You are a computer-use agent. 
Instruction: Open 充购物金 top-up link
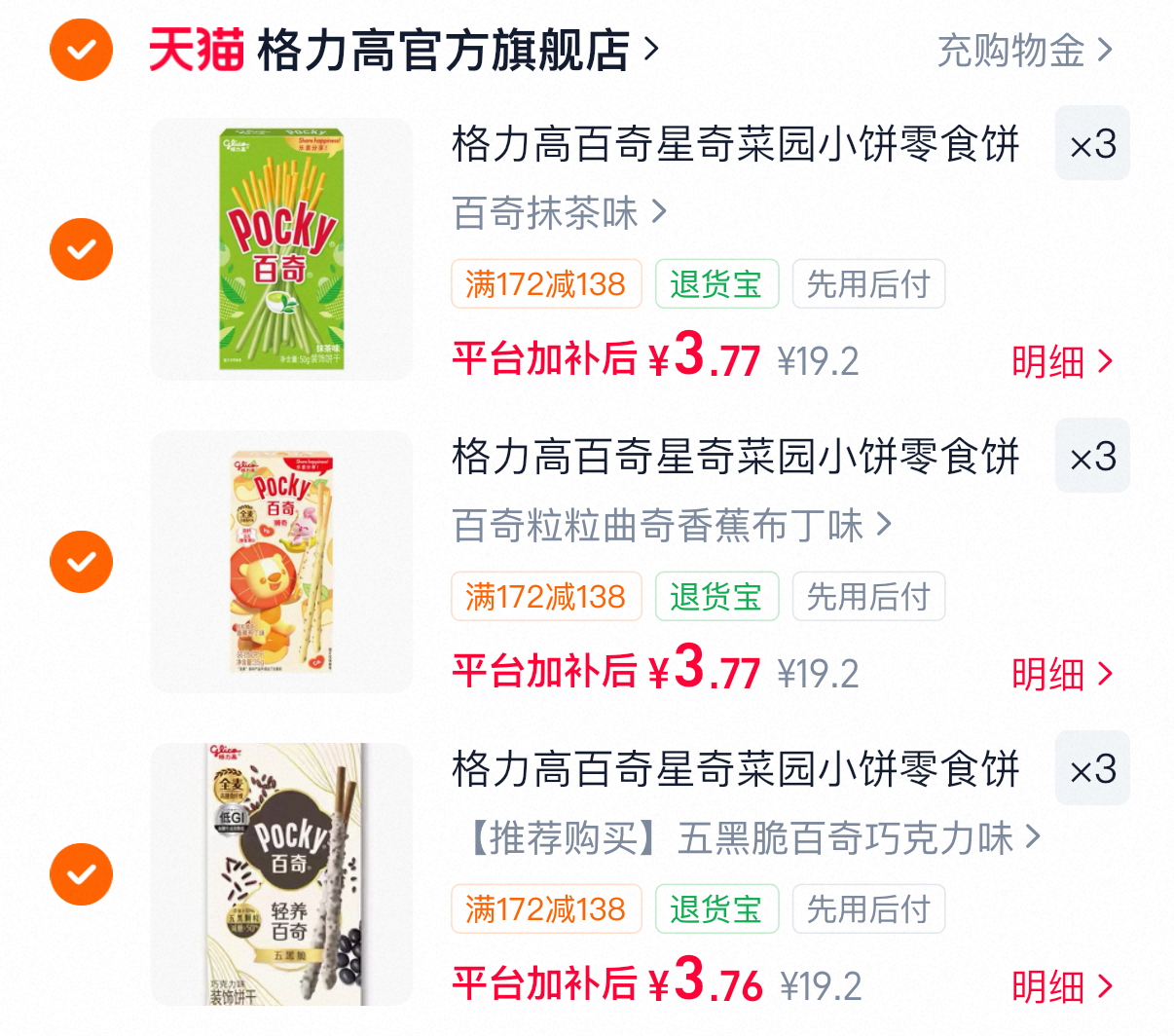[x=1024, y=51]
